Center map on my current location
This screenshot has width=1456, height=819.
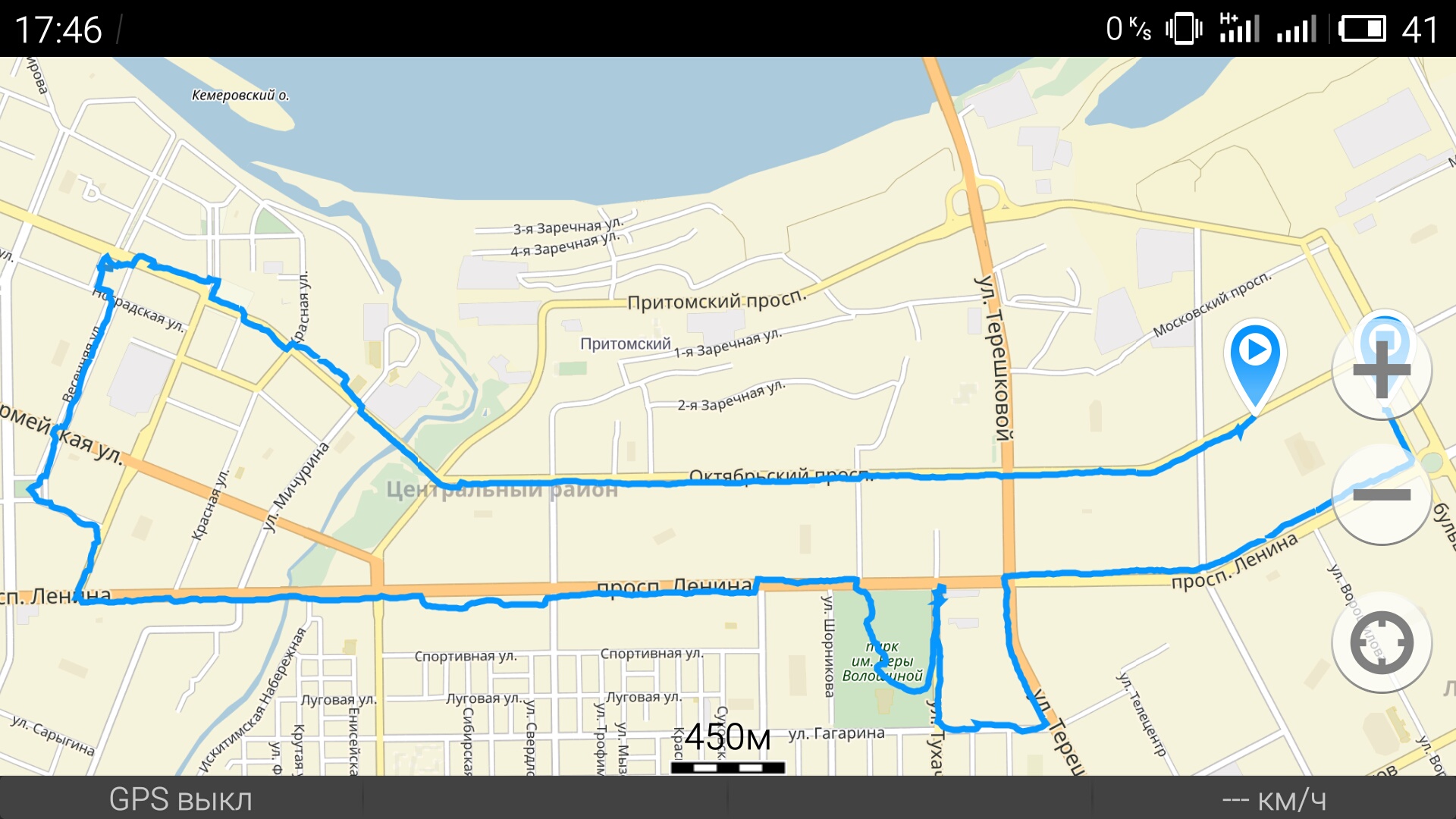[x=1382, y=643]
